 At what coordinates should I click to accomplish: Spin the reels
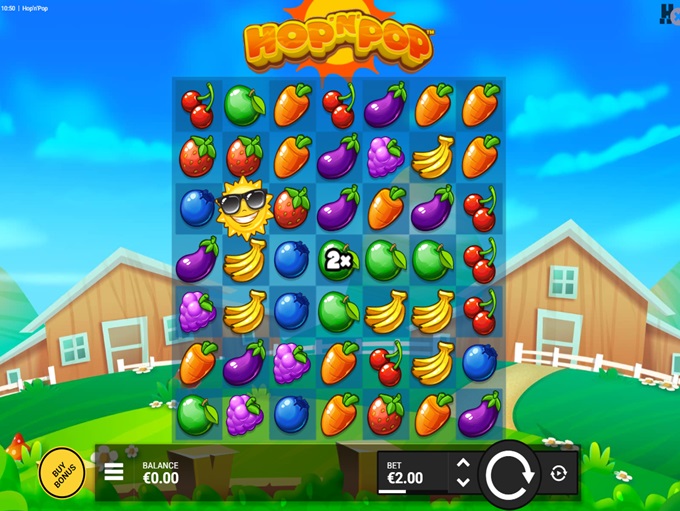click(x=511, y=474)
